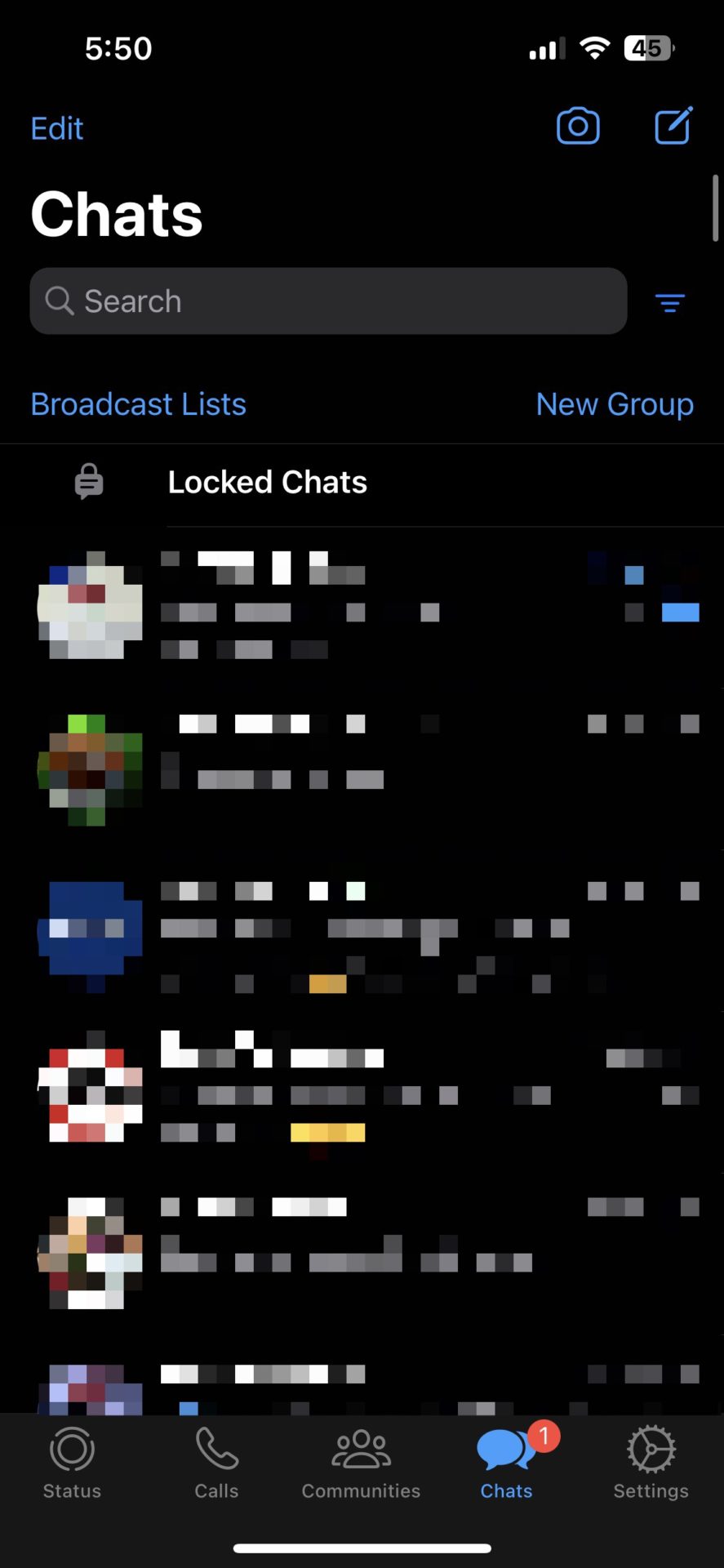
Task: Start a new chat with the compose icon
Action: [672, 125]
